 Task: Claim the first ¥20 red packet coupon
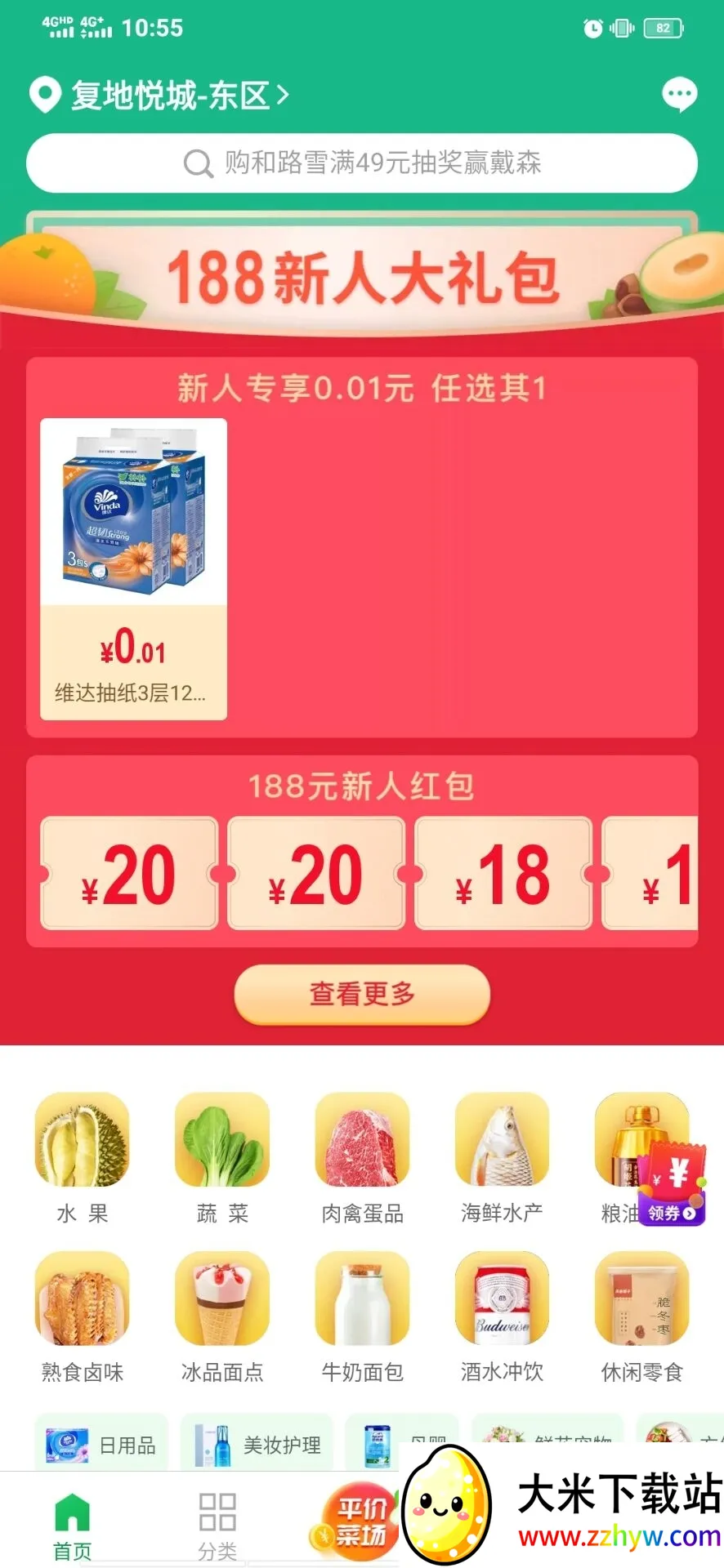(129, 872)
